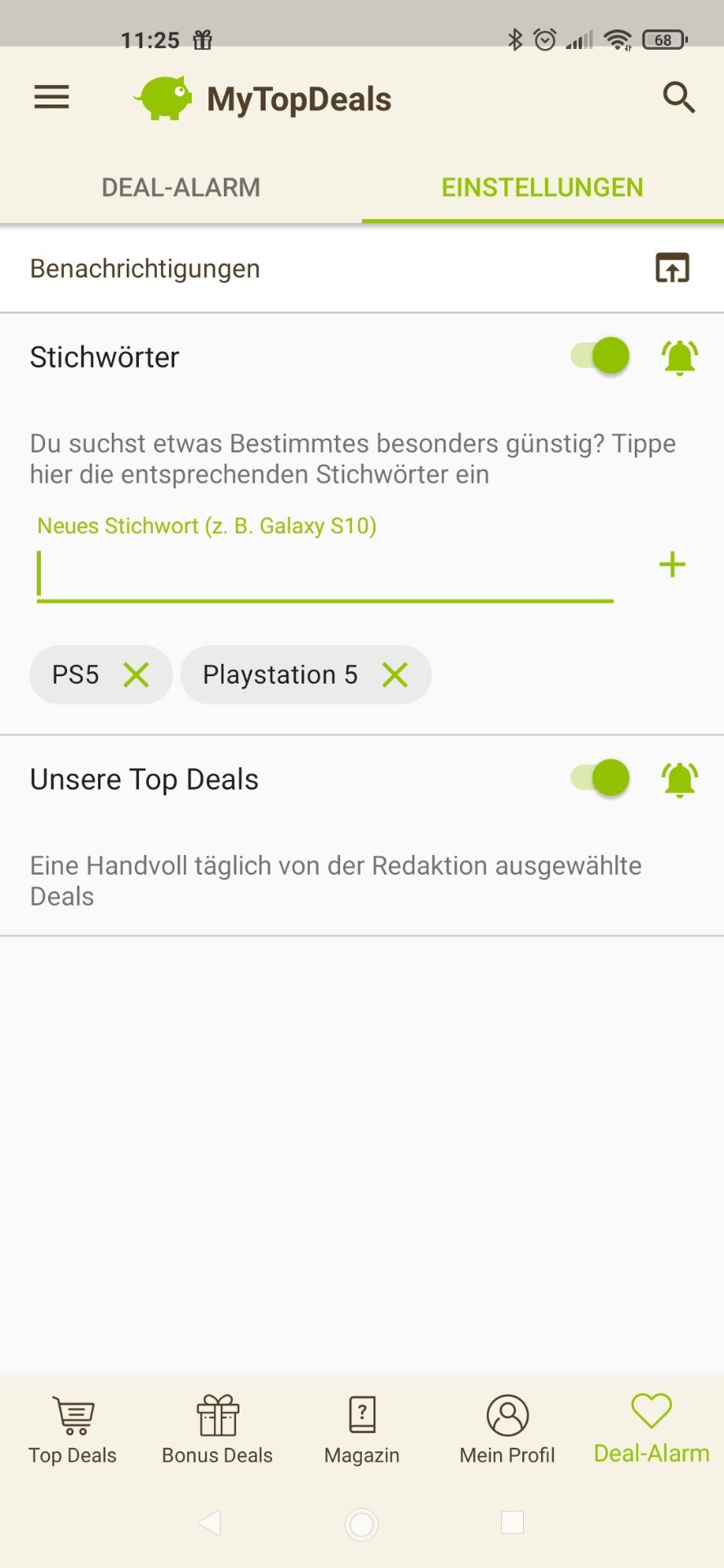Tap the bell icon next to Unsere Top Deals
The height and width of the screenshot is (1568, 724).
(x=679, y=779)
